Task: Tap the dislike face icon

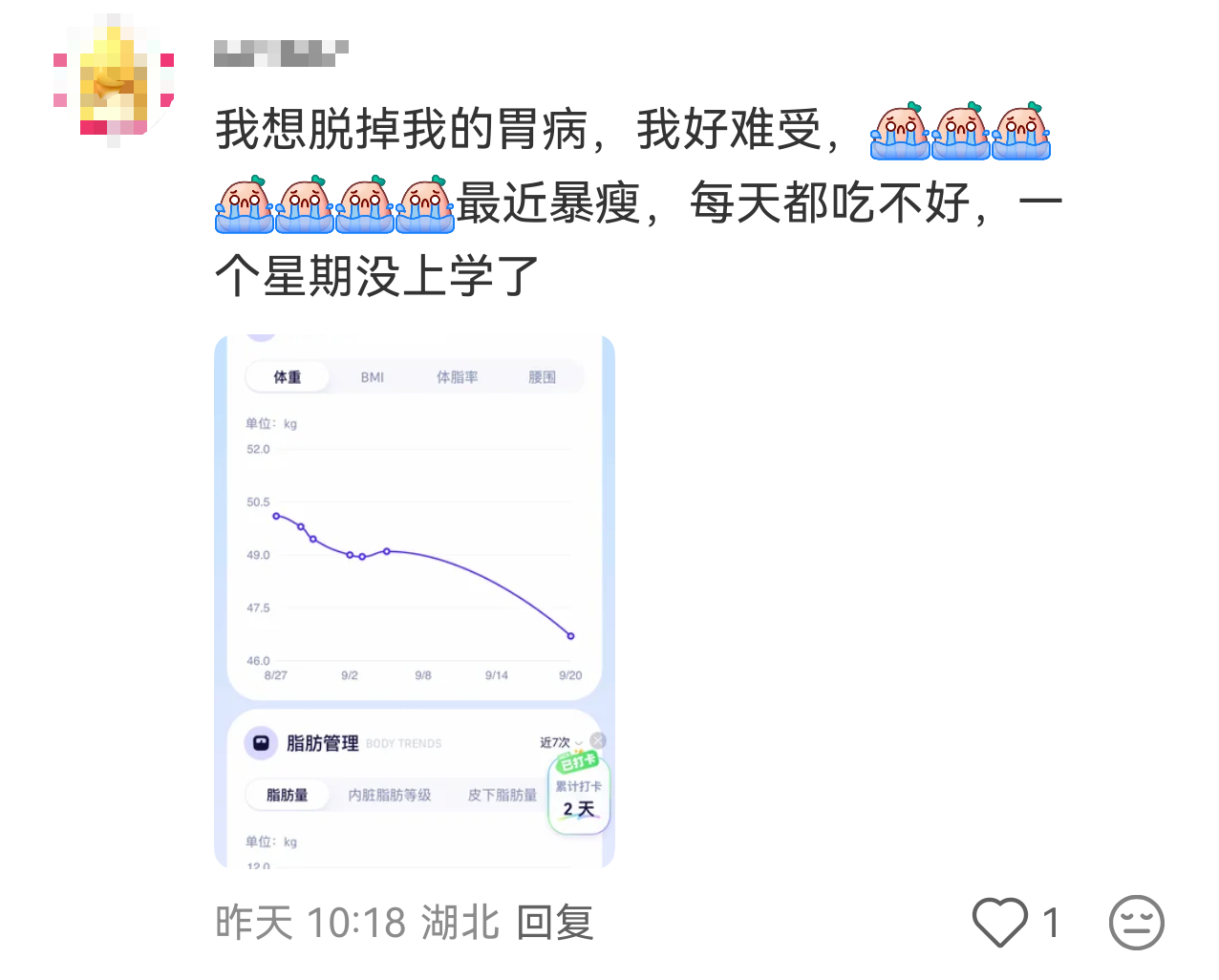Action: pyautogui.click(x=1136, y=923)
